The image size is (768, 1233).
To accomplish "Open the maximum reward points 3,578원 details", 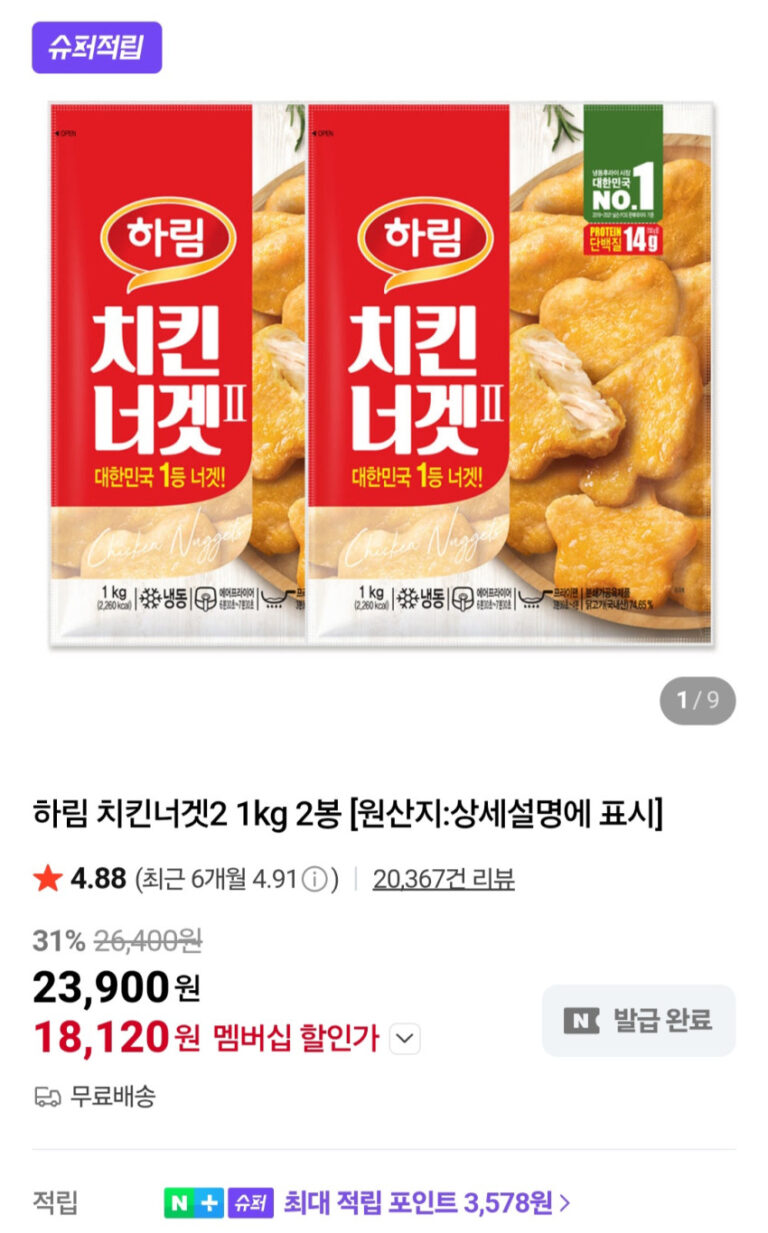I will 427,1202.
